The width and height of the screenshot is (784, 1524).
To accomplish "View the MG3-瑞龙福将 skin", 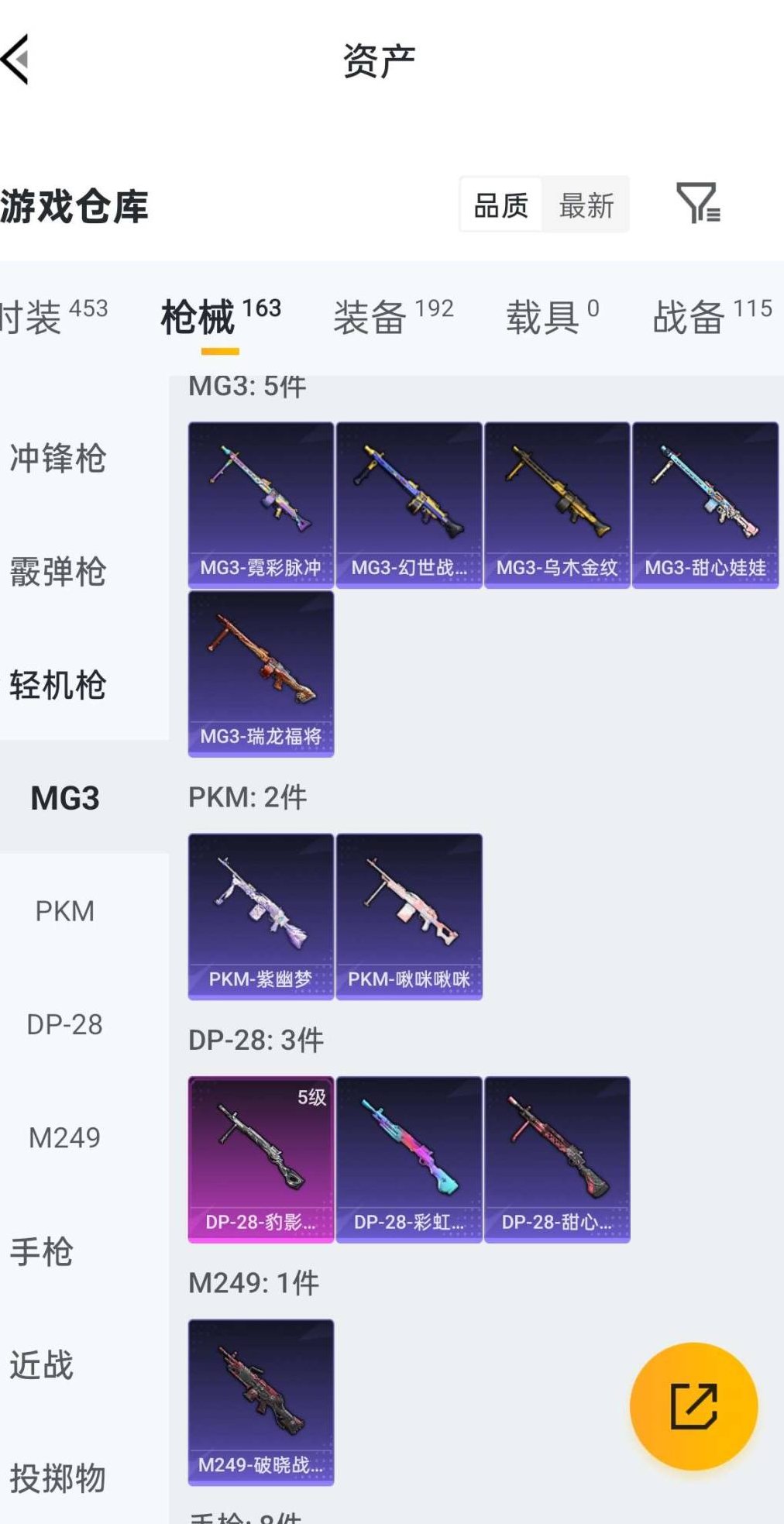I will (x=261, y=673).
